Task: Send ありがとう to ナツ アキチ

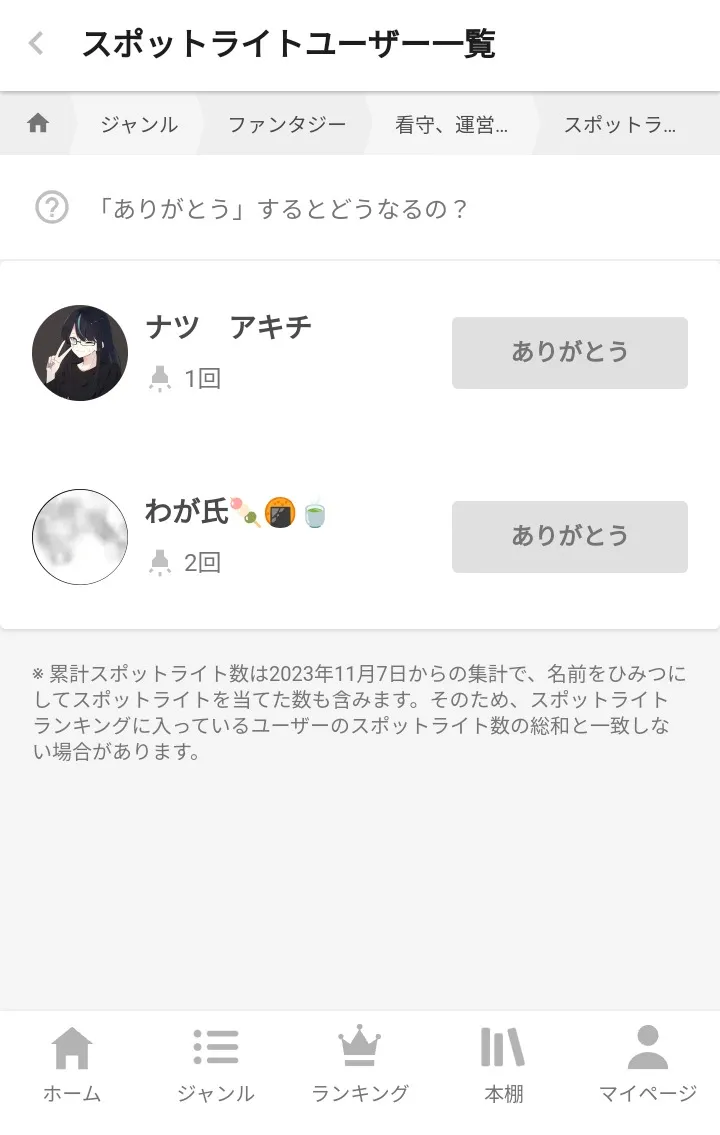Action: tap(569, 352)
